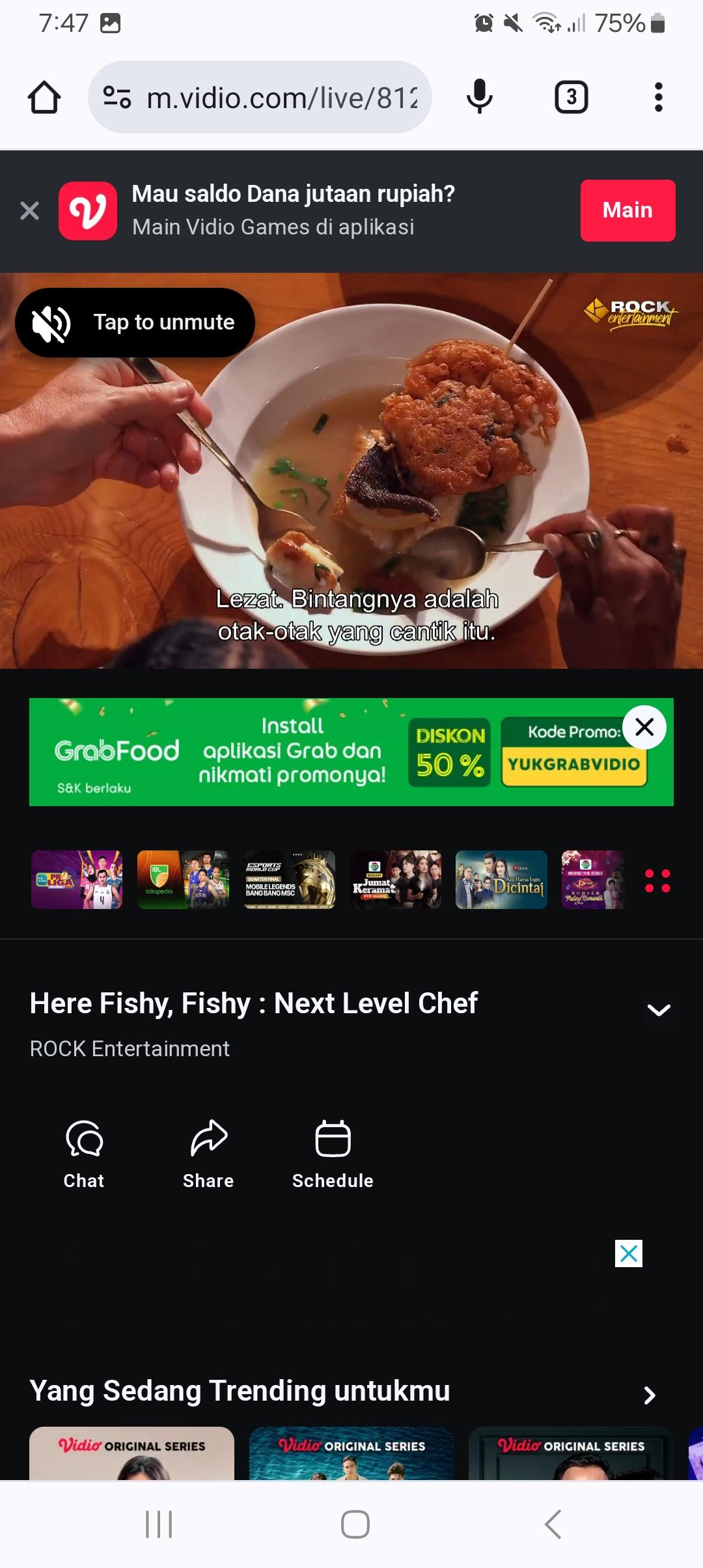
Task: Open the browser overflow menu
Action: (x=659, y=97)
